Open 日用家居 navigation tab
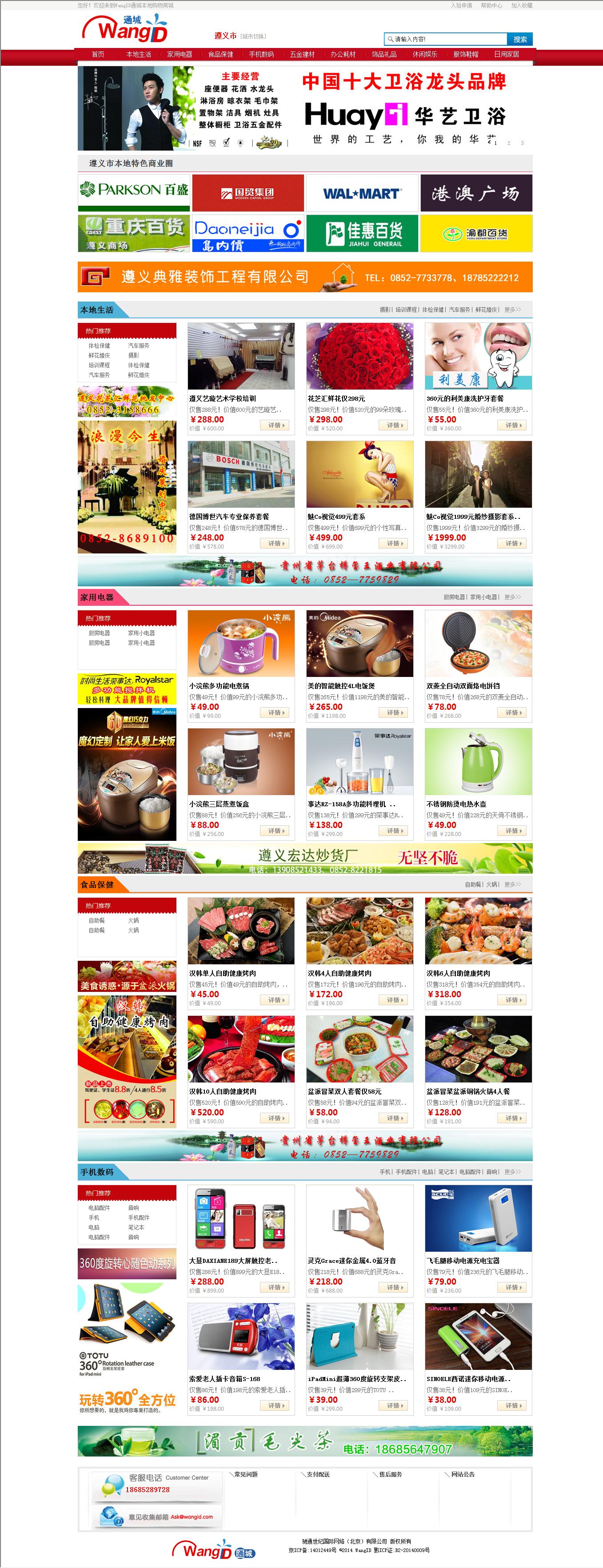 (506, 54)
